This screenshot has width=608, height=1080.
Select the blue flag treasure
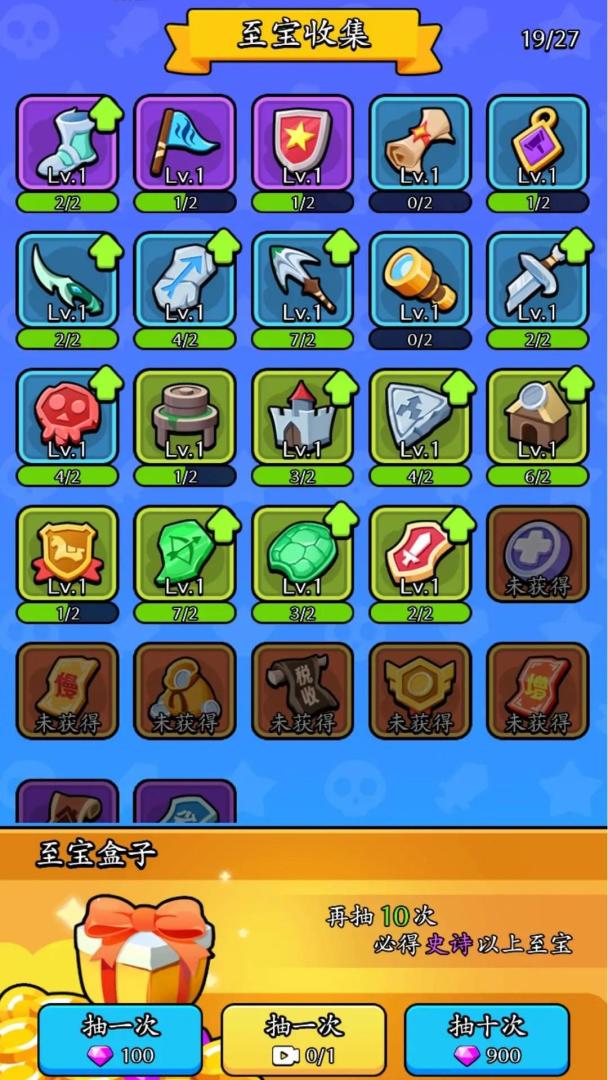tap(185, 143)
